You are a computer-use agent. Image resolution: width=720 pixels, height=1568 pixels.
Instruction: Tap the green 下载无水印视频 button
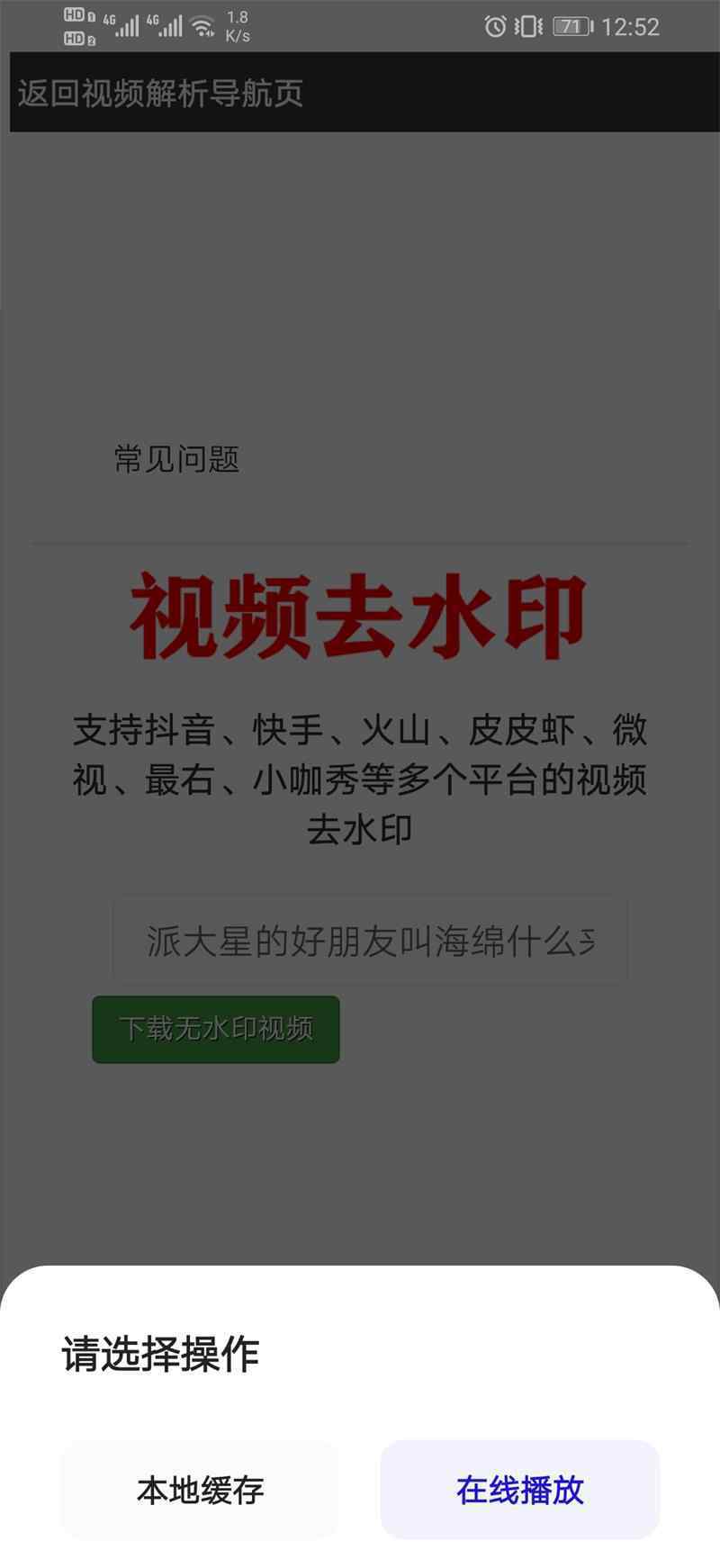(x=216, y=1029)
